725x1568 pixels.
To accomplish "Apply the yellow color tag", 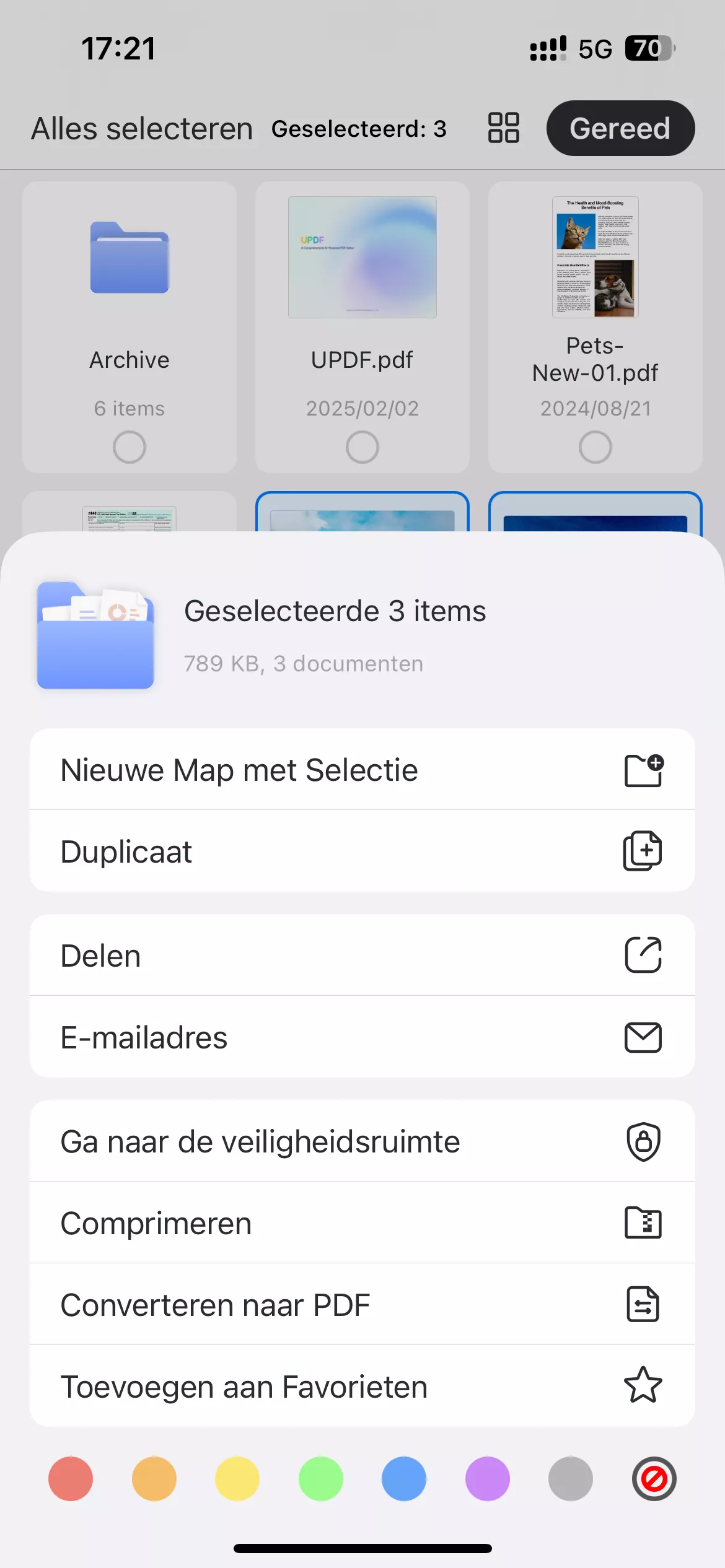I will coord(237,1479).
